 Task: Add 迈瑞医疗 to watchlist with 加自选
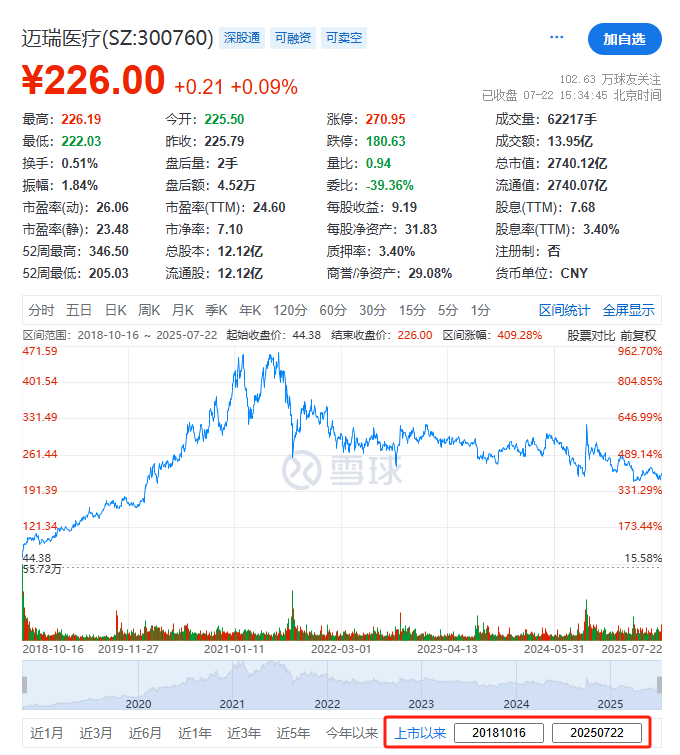click(x=624, y=40)
